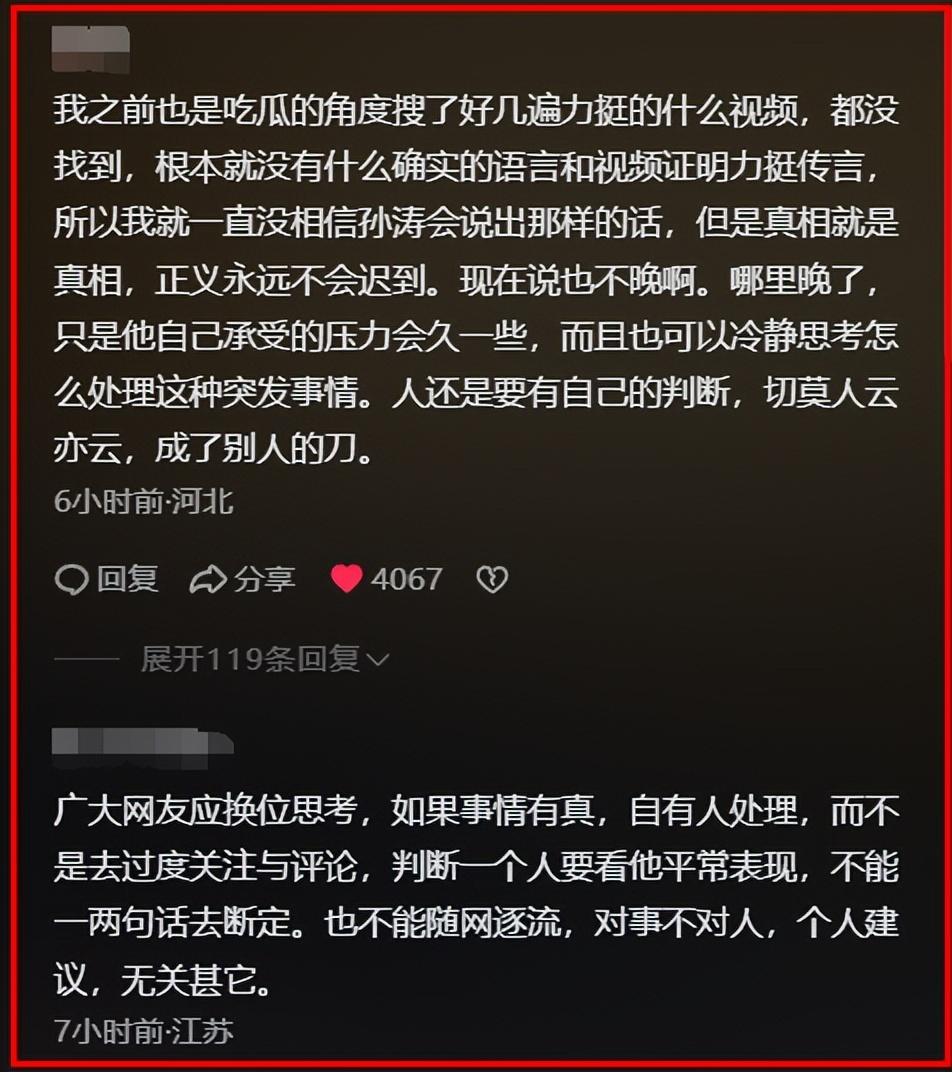Open the first commenter's blurred profile avatar
The width and height of the screenshot is (952, 1072).
click(x=91, y=49)
